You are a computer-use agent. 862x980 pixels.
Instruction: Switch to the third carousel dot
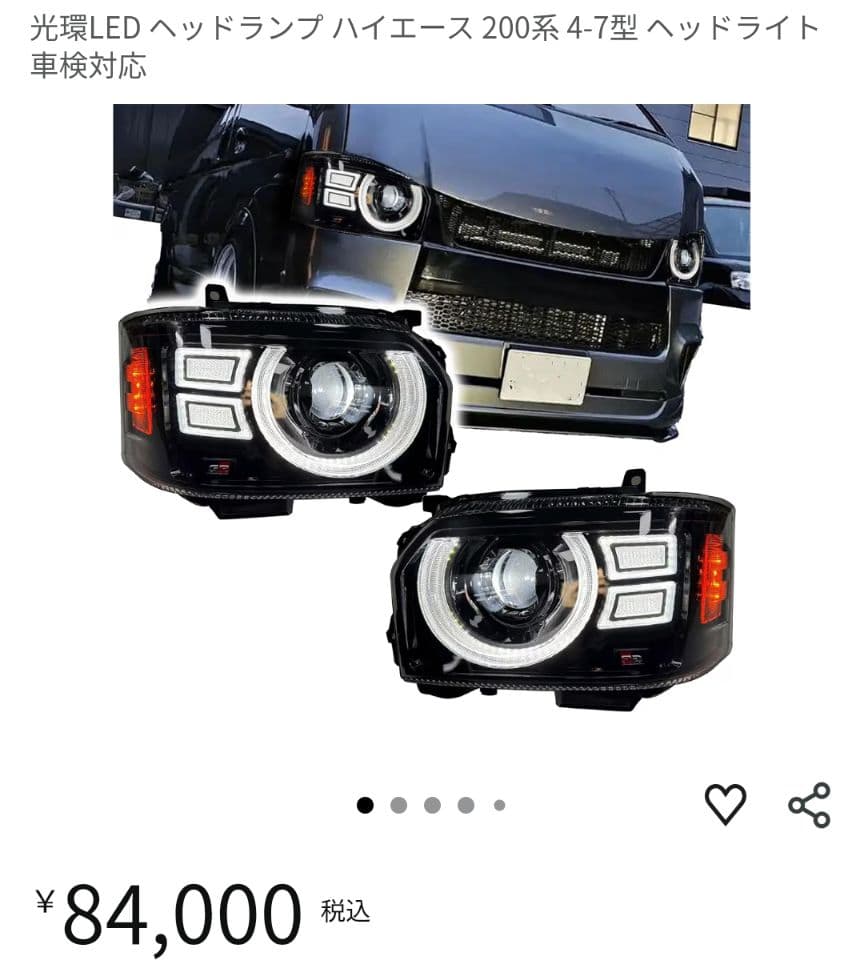pos(434,800)
